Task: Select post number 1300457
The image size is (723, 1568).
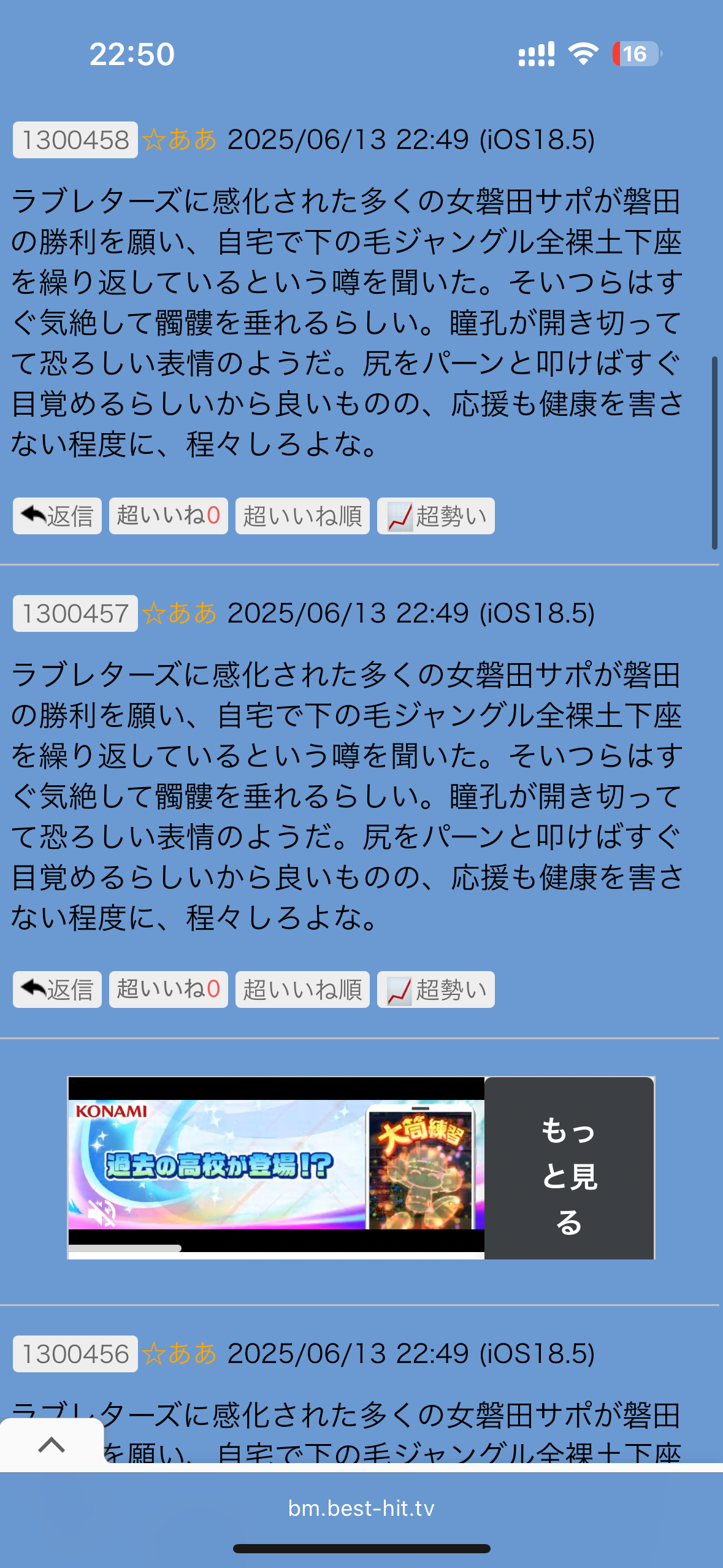Action: 75,613
